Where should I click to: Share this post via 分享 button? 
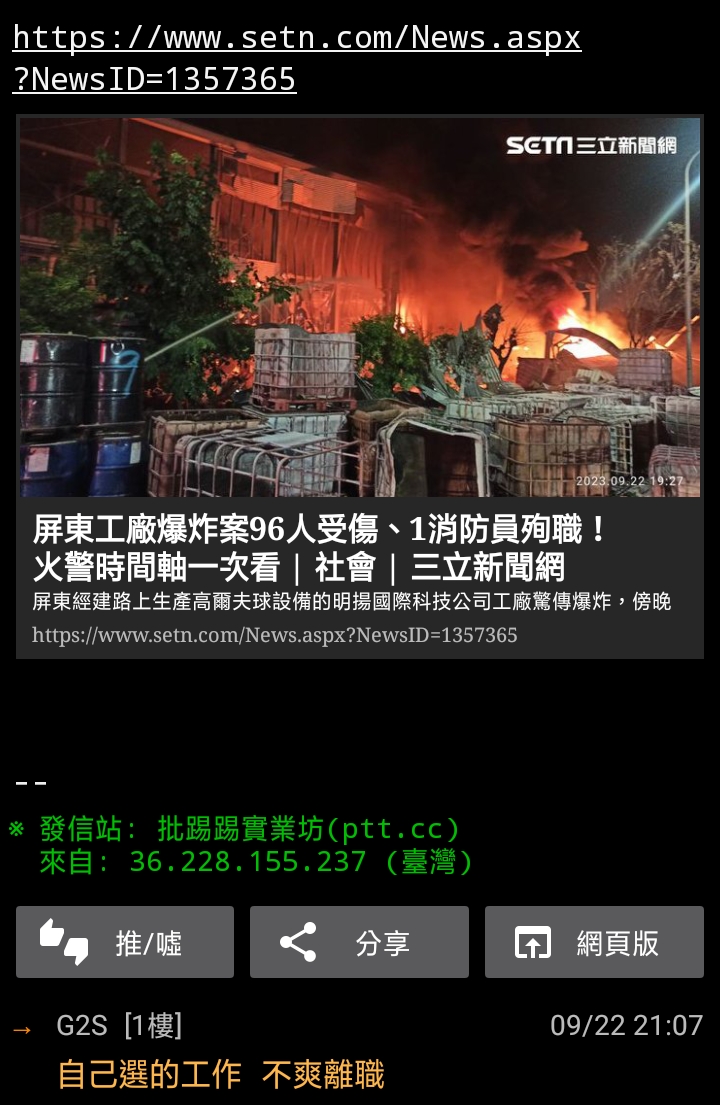[x=359, y=942]
